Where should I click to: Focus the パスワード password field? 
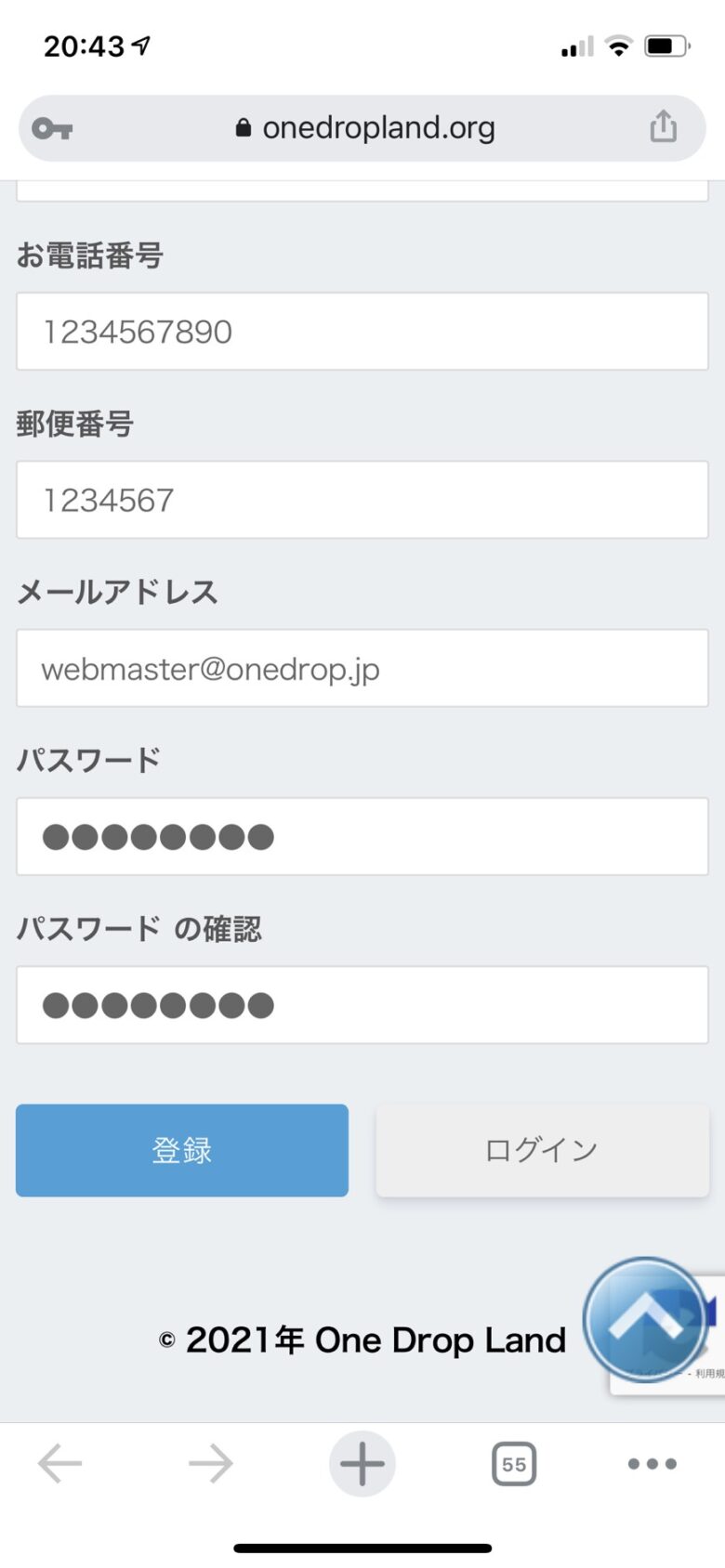click(x=362, y=837)
